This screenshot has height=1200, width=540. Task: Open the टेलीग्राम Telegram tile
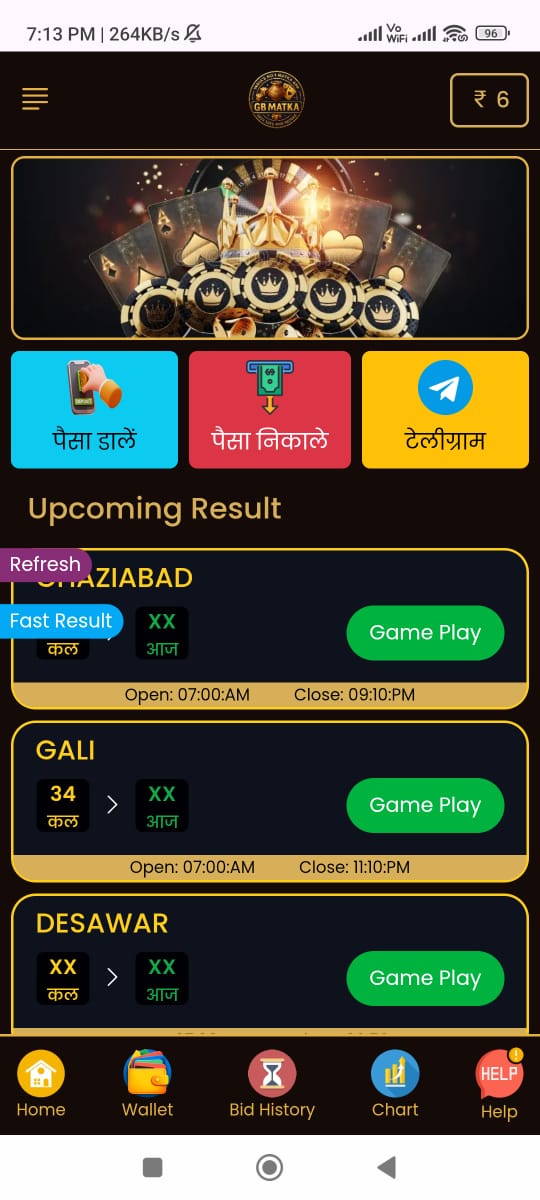click(445, 409)
